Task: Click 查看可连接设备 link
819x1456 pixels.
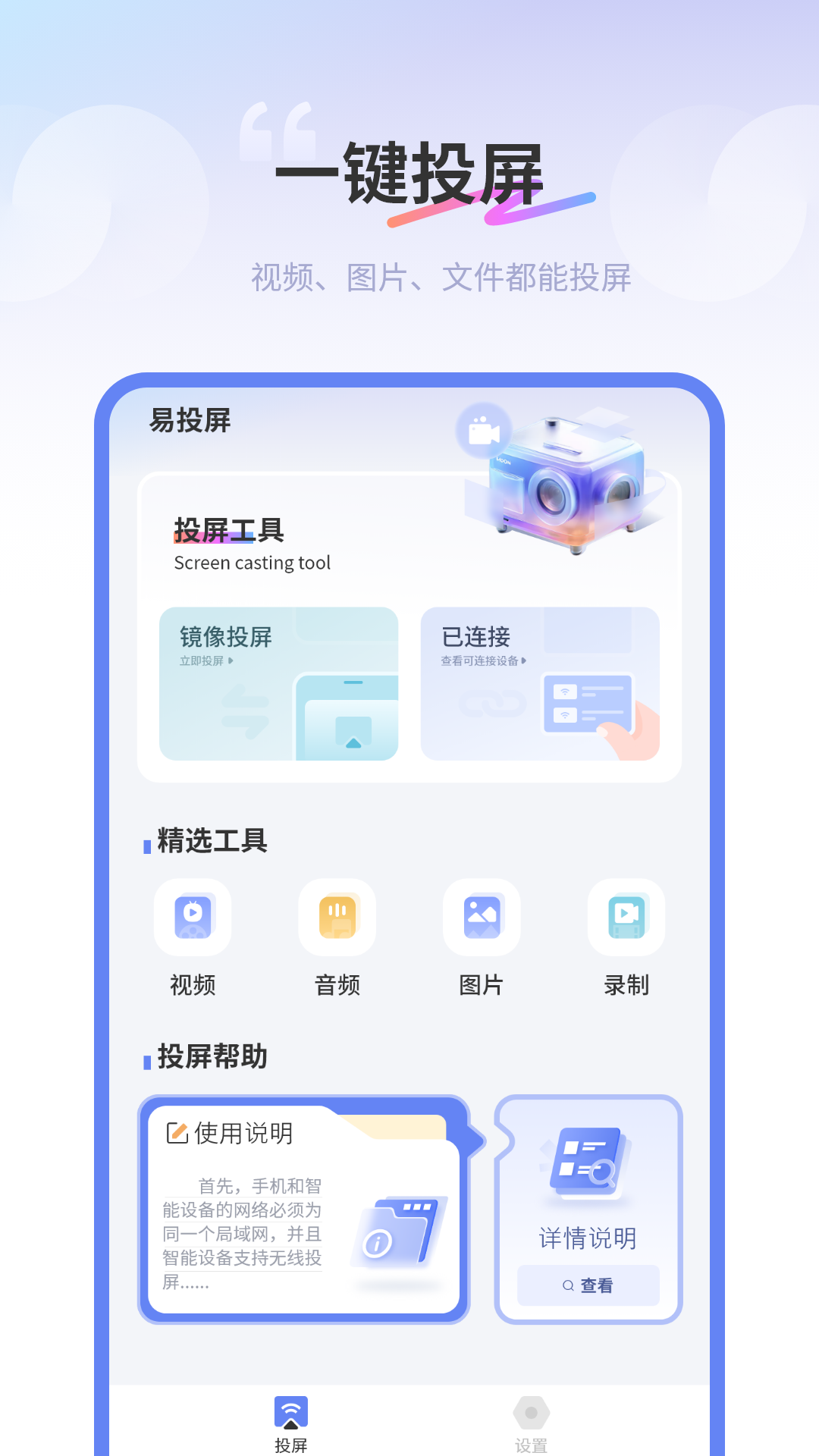Action: tap(479, 661)
